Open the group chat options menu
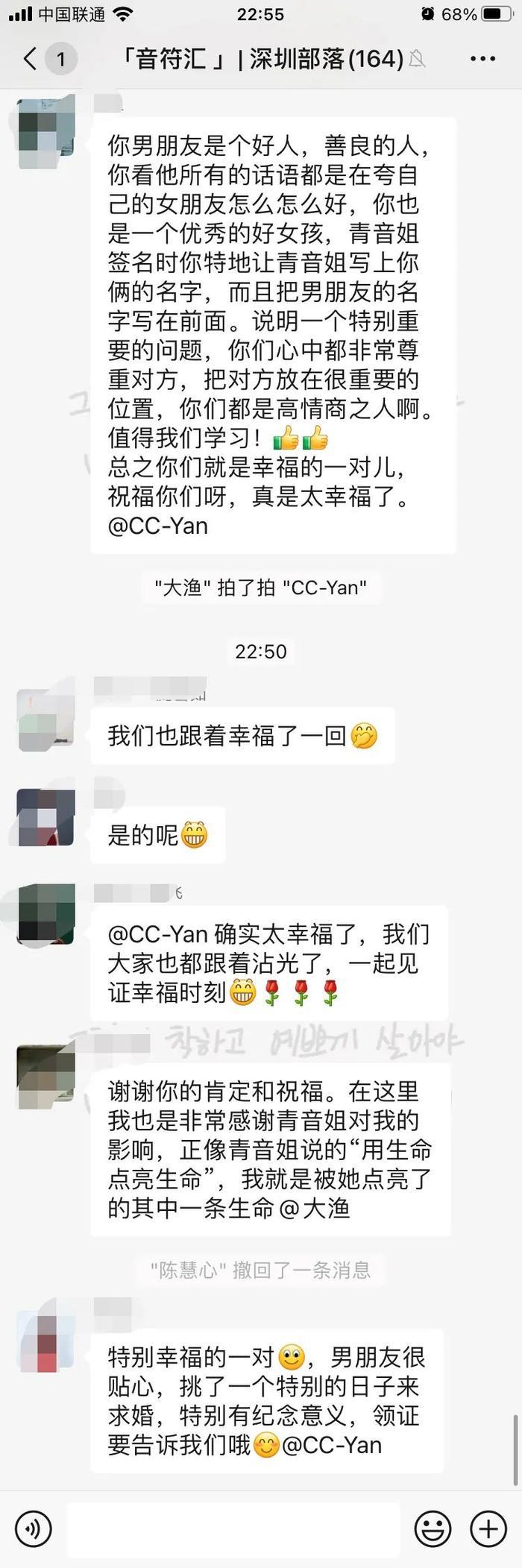522x1568 pixels. coord(482,59)
